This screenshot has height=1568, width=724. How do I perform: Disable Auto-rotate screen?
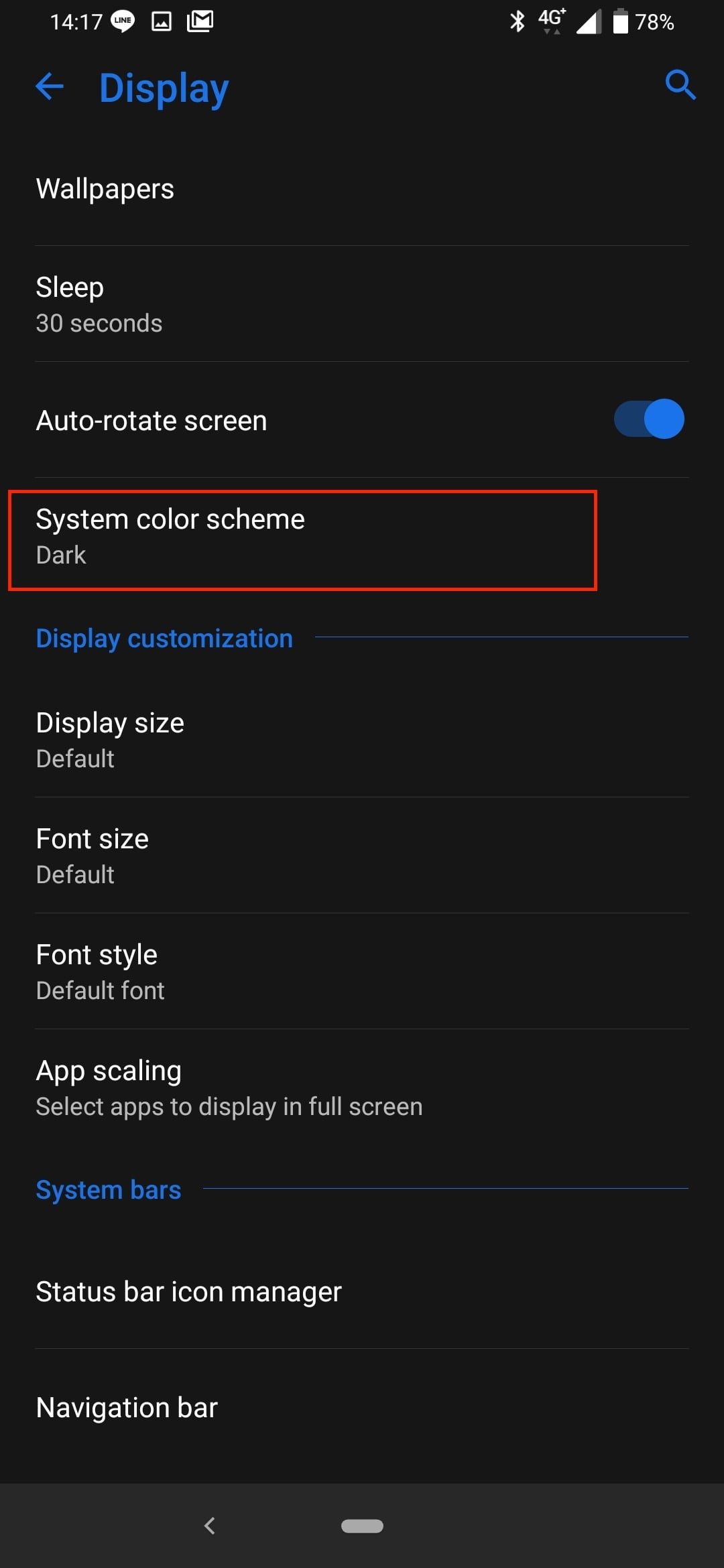tap(648, 419)
